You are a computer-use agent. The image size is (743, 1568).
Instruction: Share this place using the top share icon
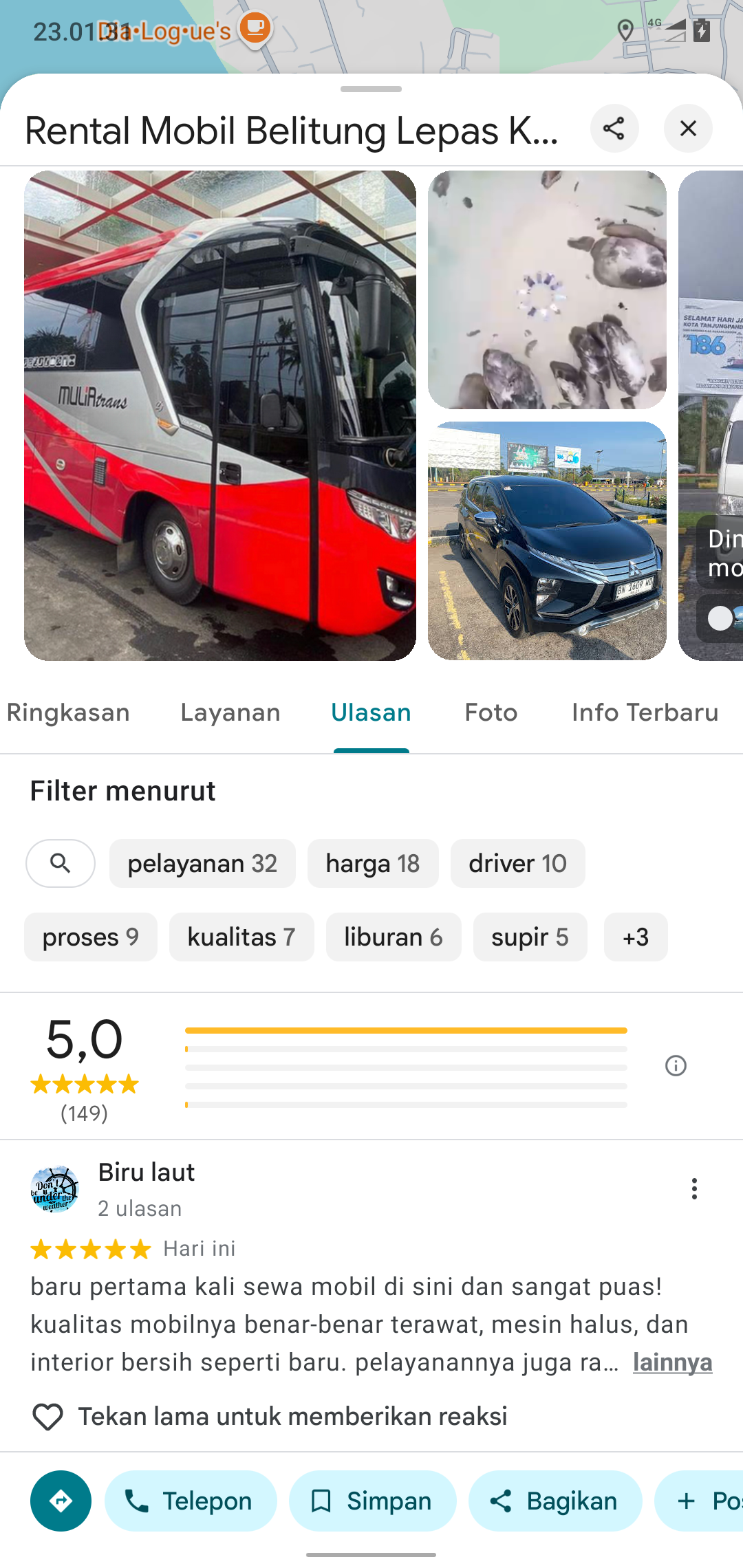[614, 129]
